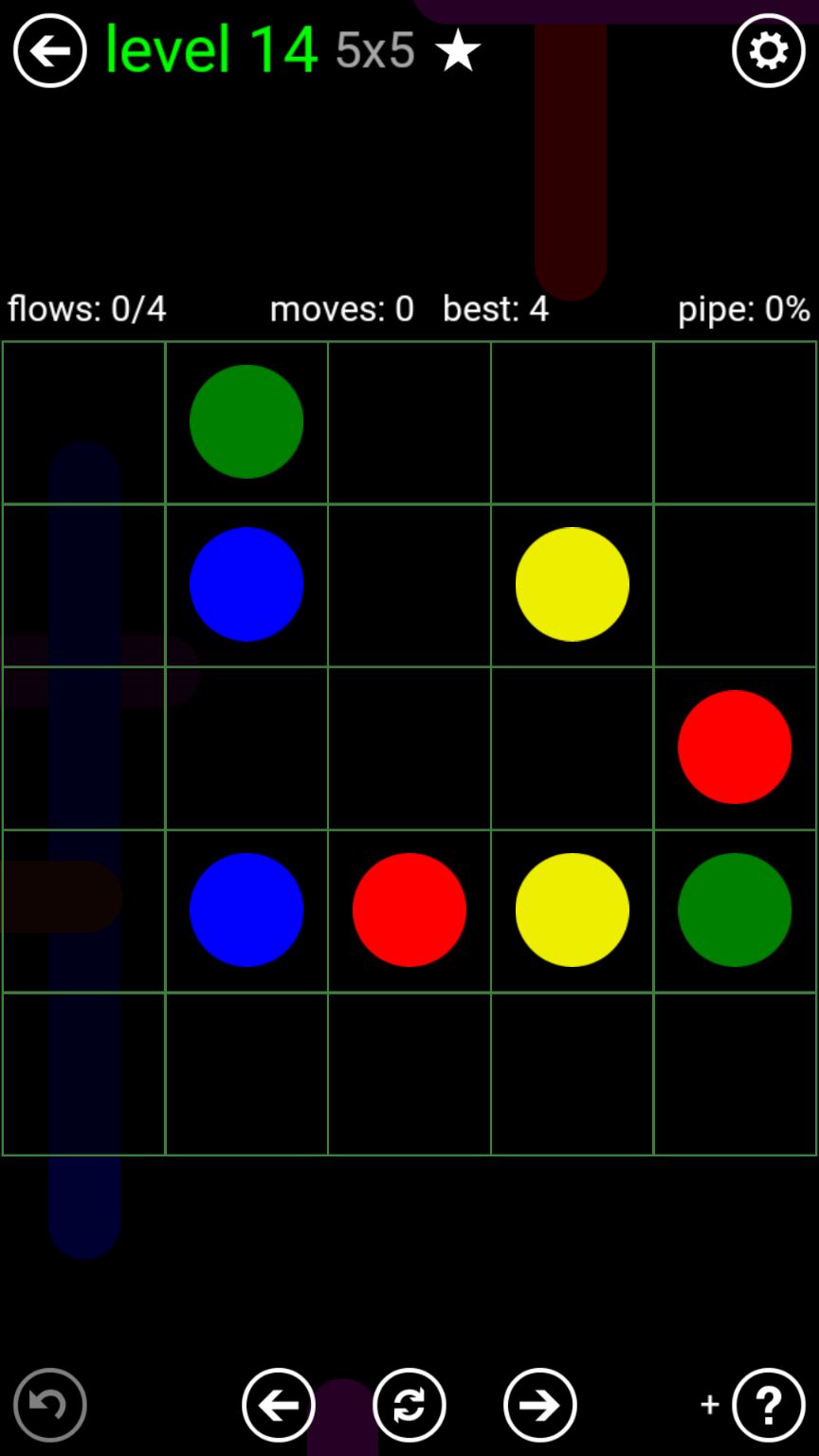This screenshot has width=819, height=1456.
Task: Open the settings gear
Action: point(768,51)
